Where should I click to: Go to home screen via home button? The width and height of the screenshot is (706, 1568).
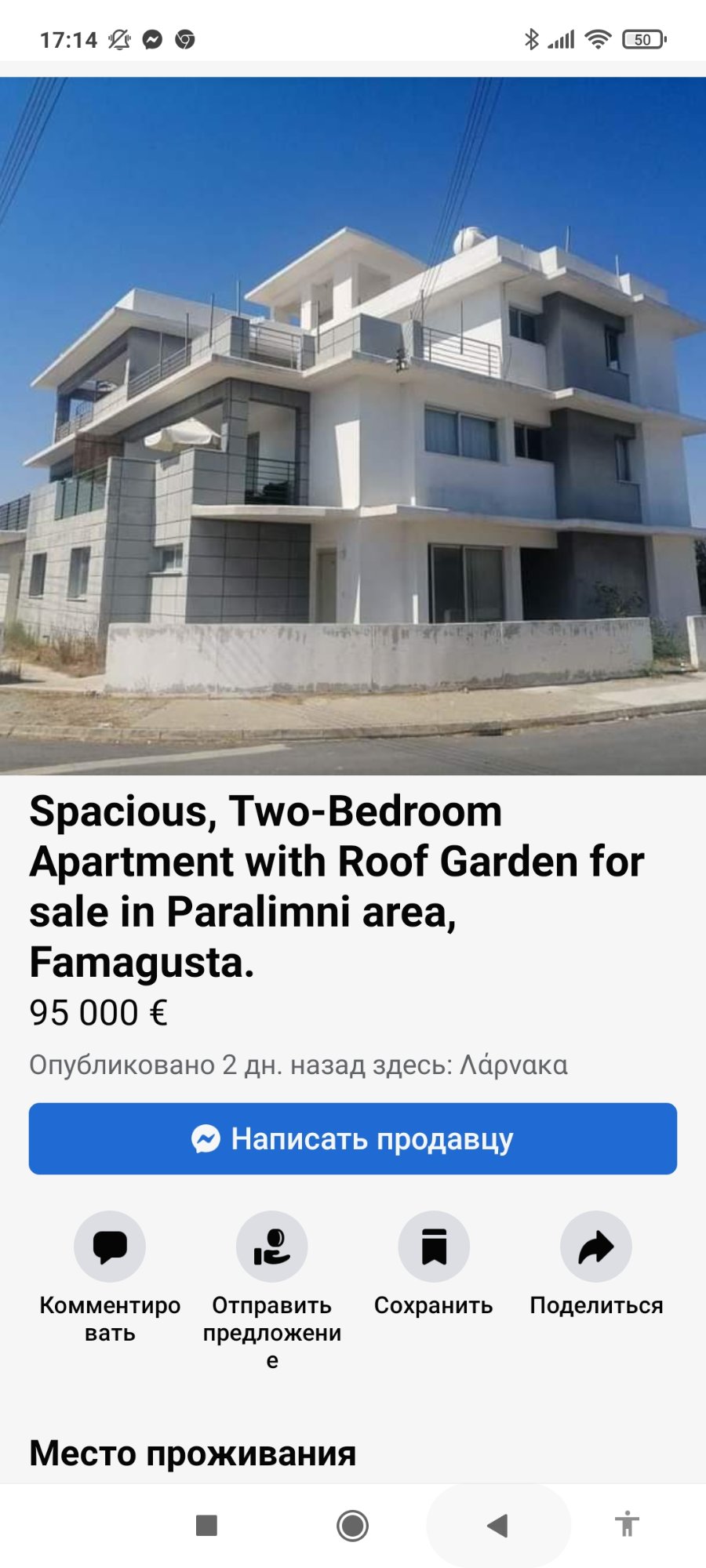pos(352,1526)
